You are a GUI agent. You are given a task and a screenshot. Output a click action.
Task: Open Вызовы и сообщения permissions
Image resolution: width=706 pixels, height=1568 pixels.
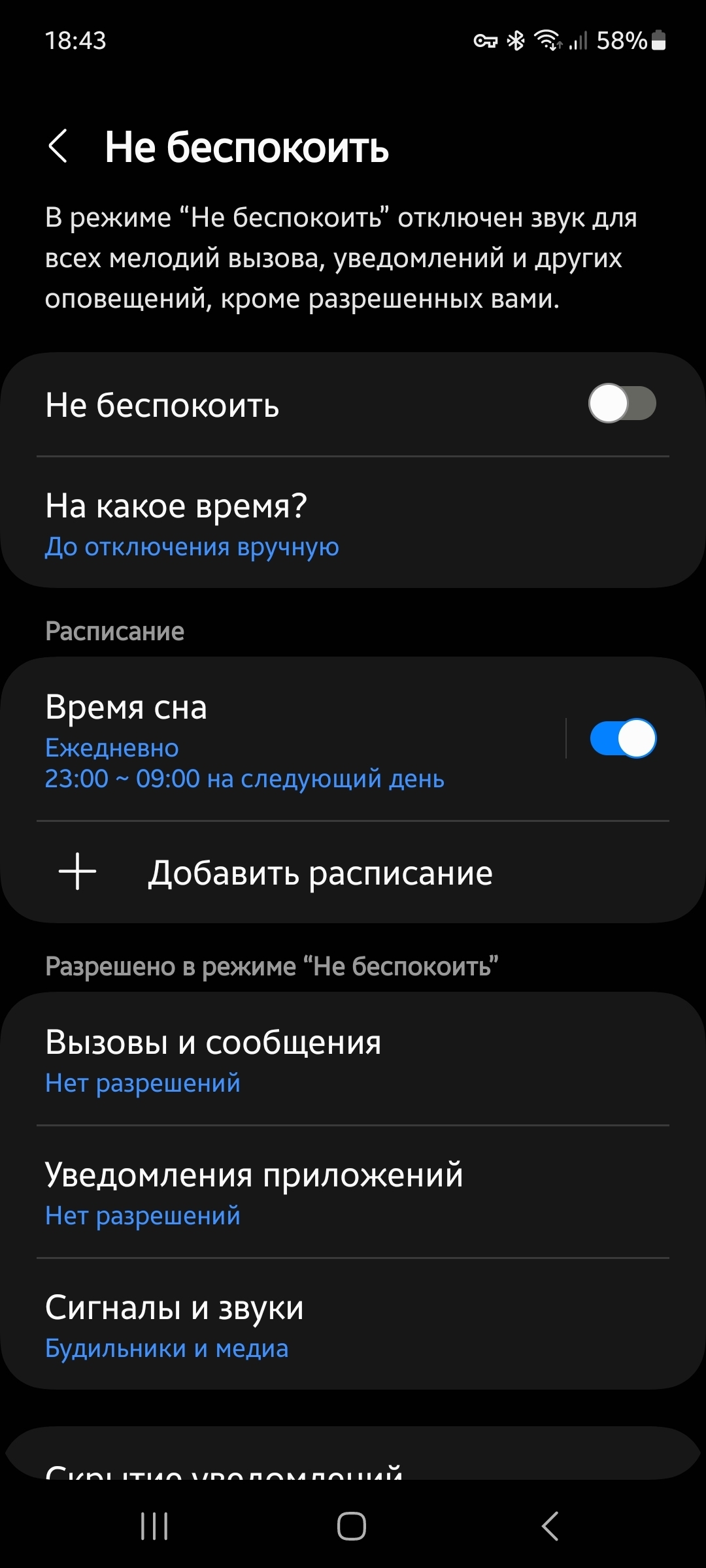click(x=353, y=1060)
